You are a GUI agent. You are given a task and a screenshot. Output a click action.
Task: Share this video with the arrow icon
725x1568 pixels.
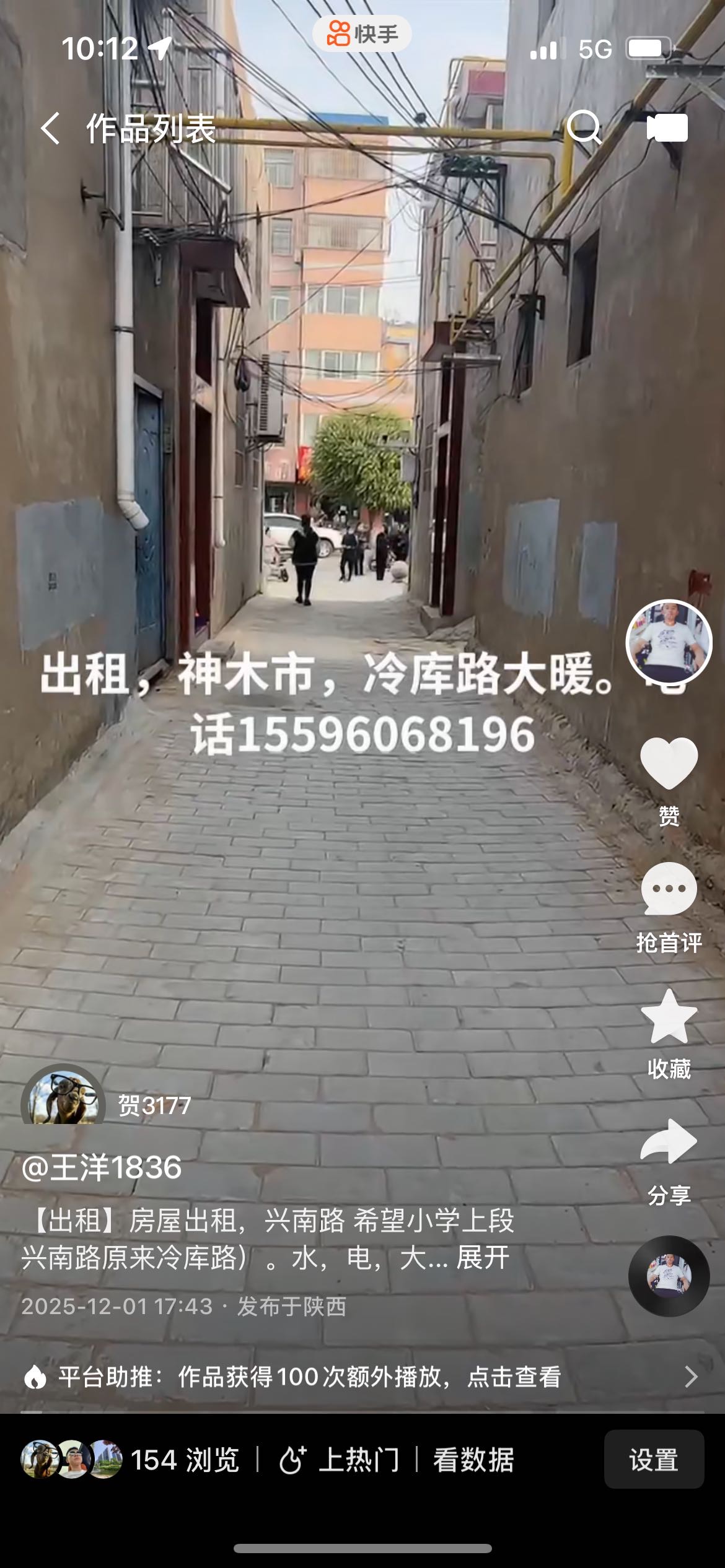pyautogui.click(x=669, y=1143)
